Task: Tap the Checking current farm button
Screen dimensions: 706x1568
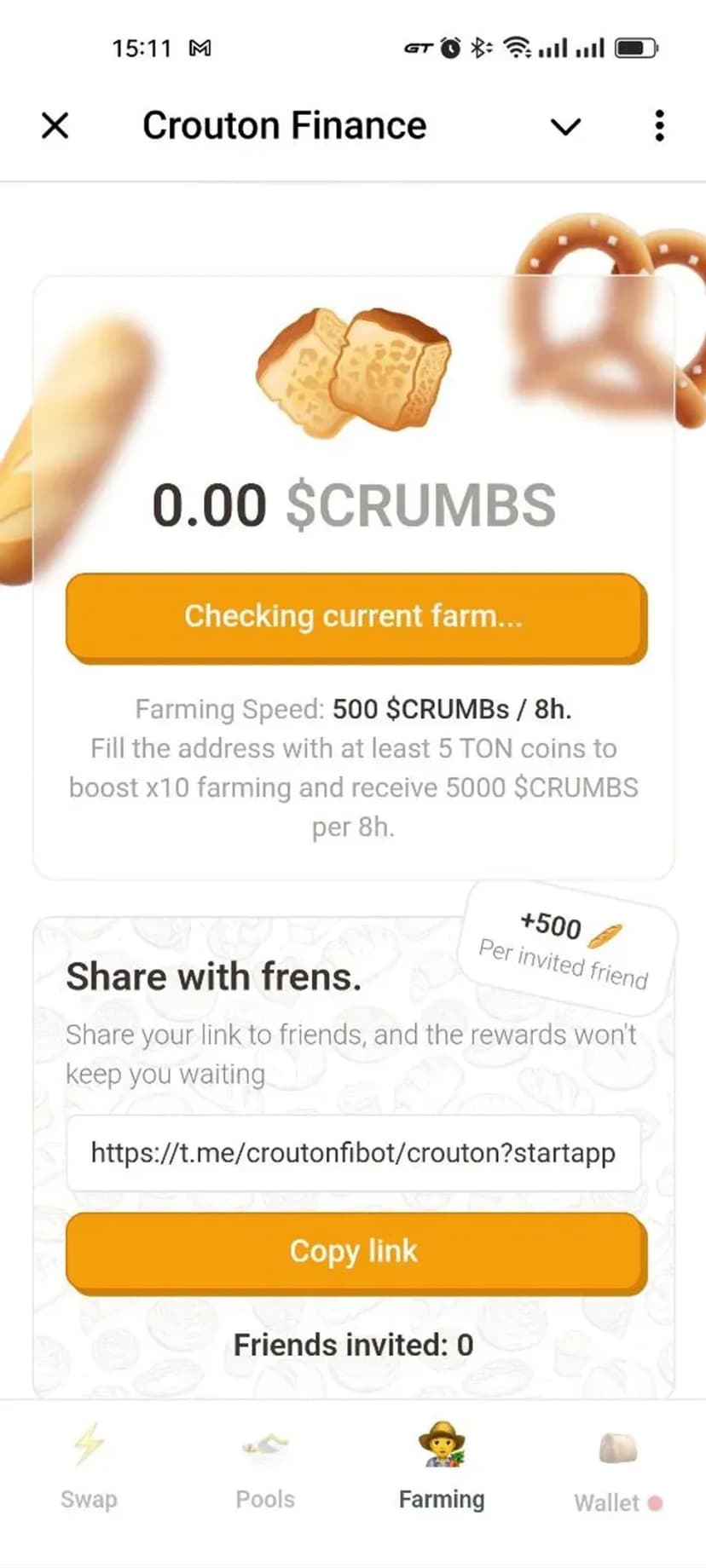Action: [355, 616]
